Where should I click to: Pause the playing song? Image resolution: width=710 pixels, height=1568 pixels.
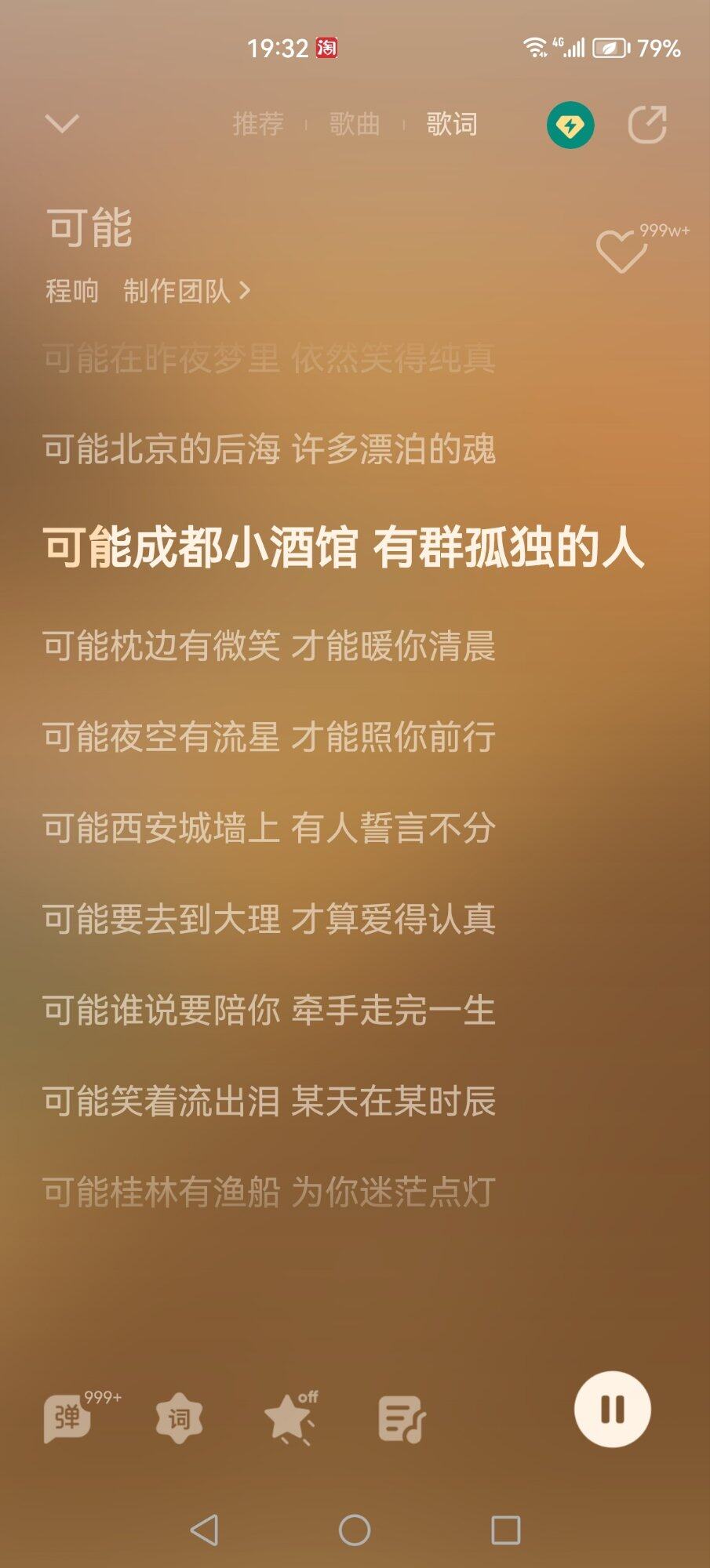[612, 1409]
